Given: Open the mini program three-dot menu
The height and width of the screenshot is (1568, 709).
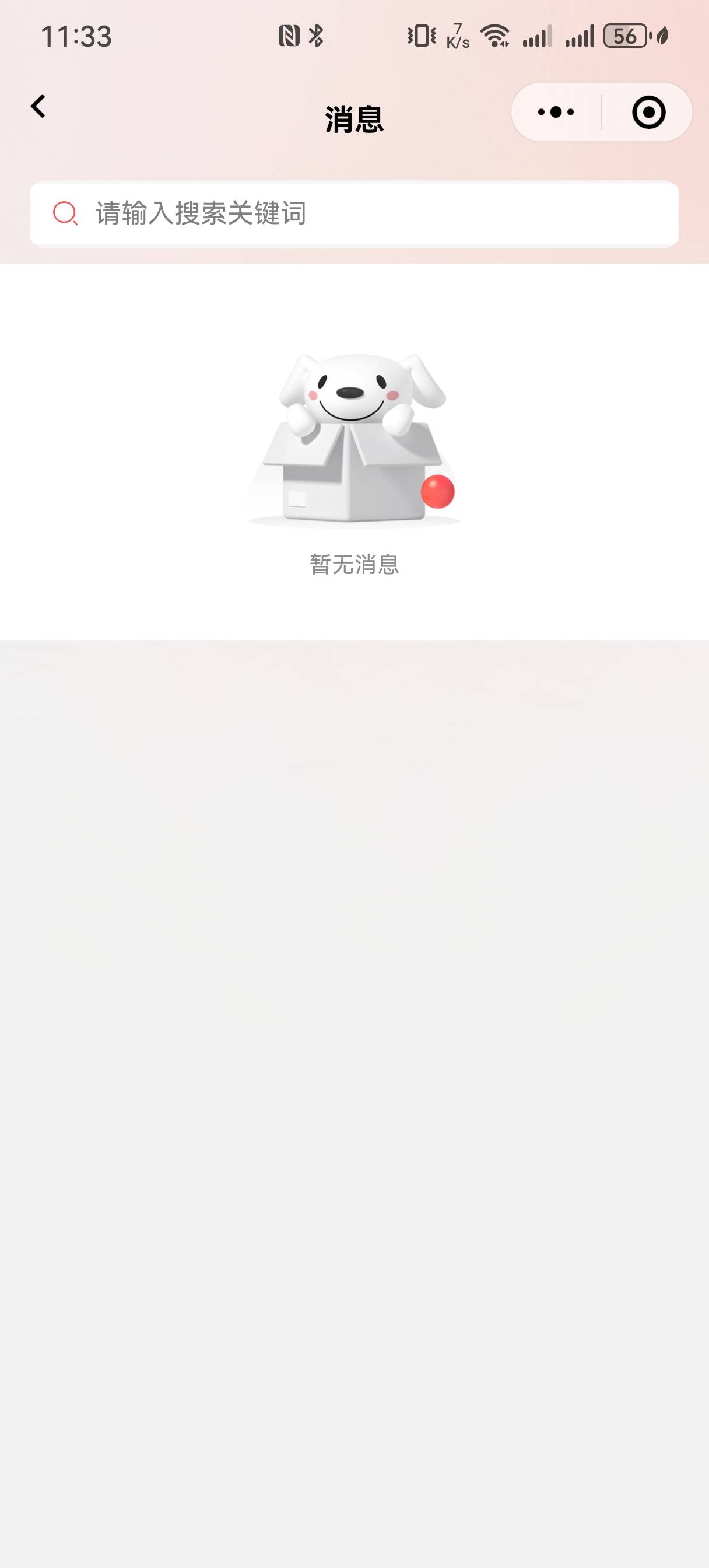Looking at the screenshot, I should 556,113.
